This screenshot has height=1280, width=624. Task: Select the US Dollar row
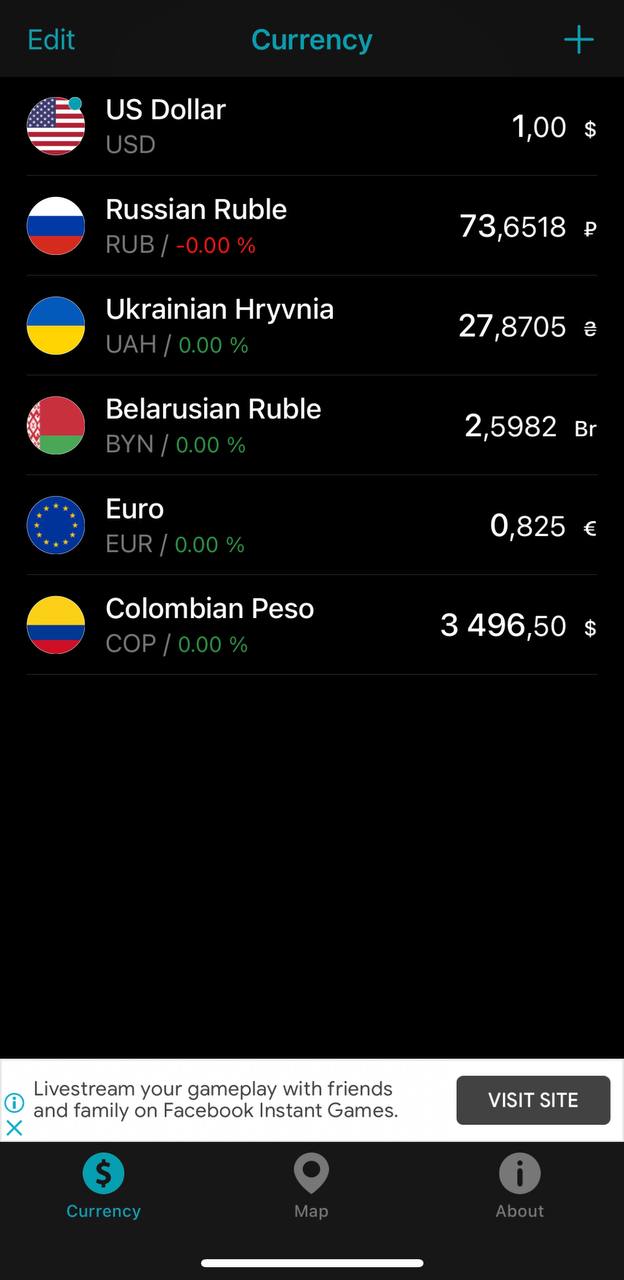pos(312,126)
